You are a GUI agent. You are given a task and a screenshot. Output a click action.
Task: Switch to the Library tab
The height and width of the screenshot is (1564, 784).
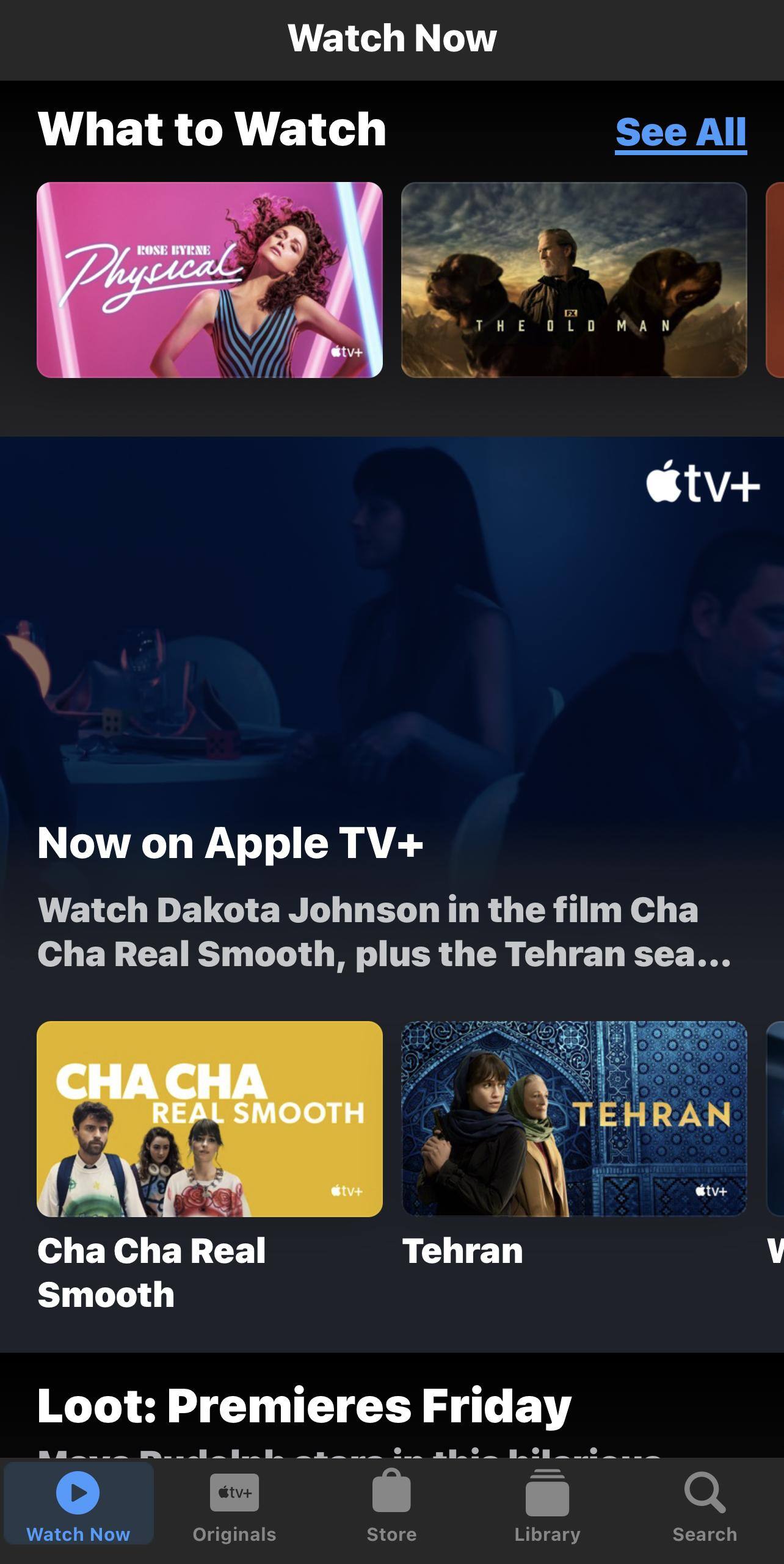(547, 1505)
